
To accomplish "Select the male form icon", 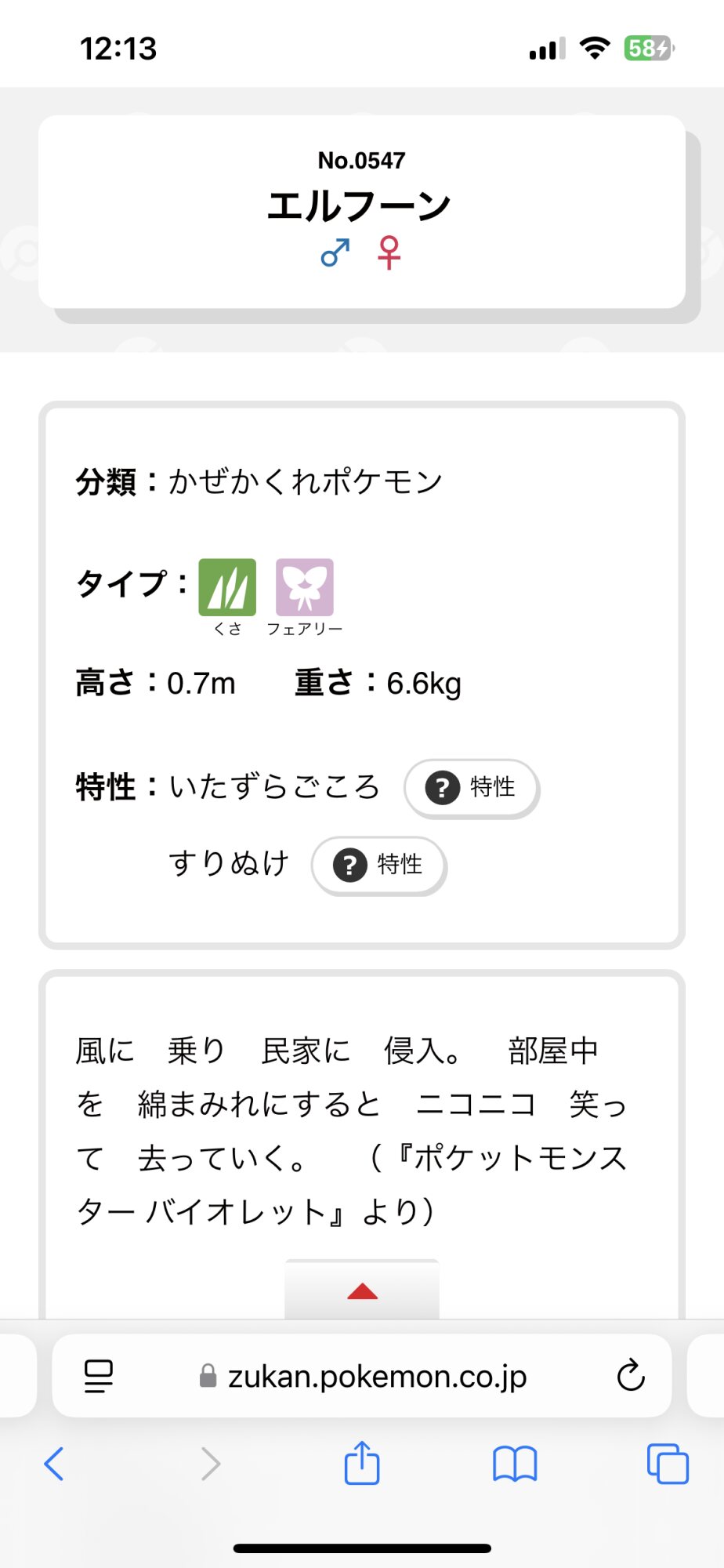I will pos(335,253).
